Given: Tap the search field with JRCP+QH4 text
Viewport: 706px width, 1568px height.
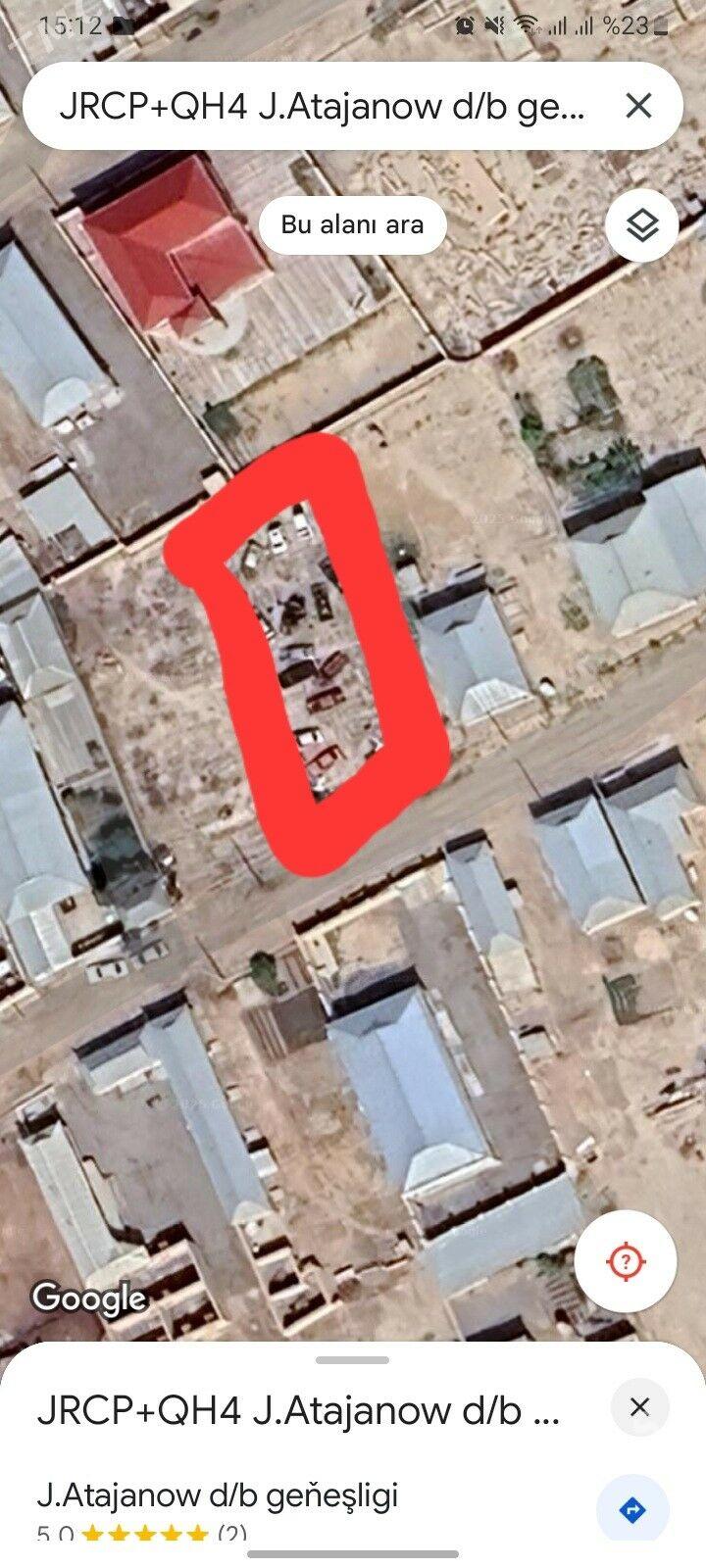Looking at the screenshot, I should coord(322,106).
